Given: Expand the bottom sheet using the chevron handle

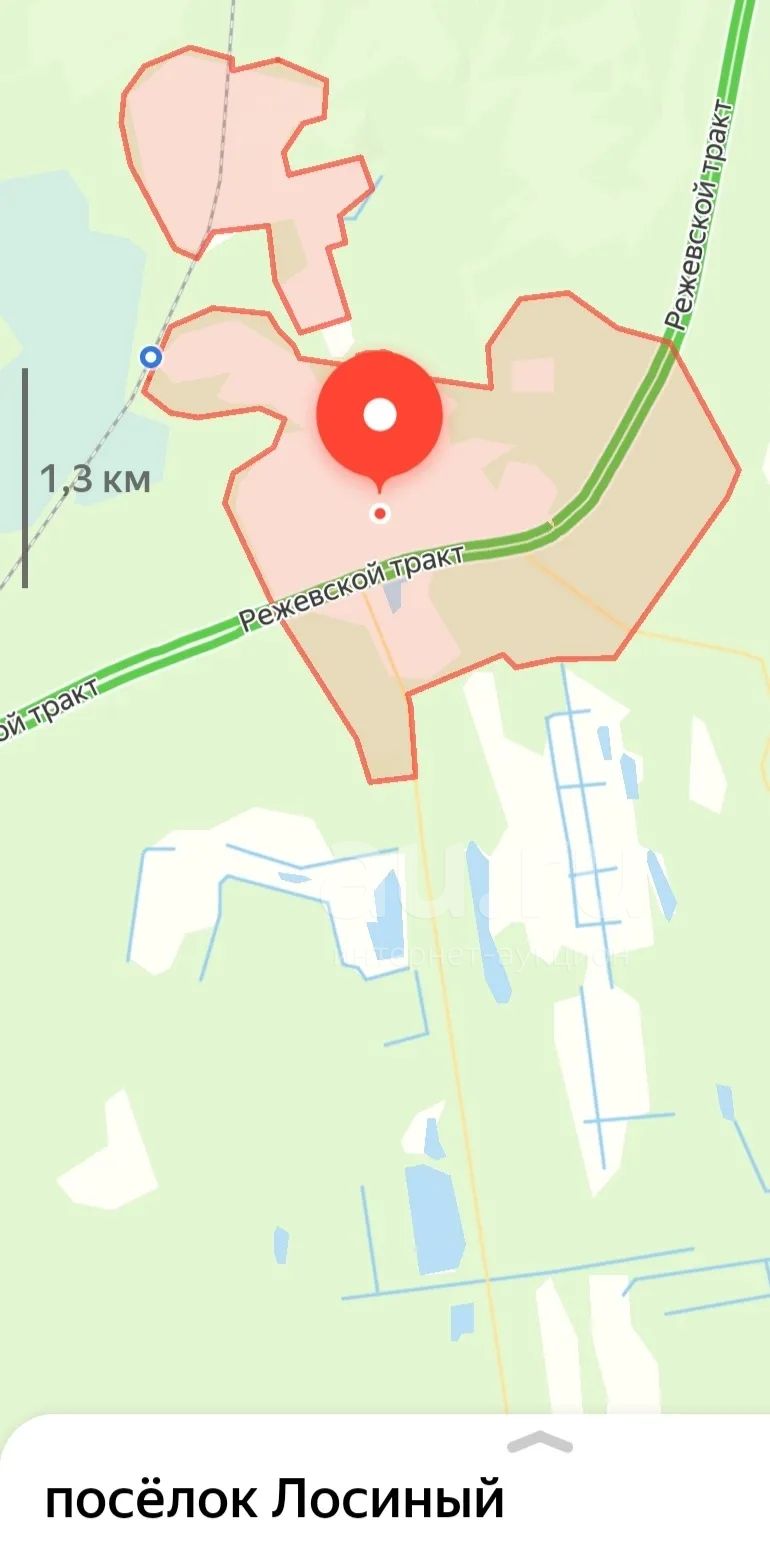Looking at the screenshot, I should coord(540,1442).
